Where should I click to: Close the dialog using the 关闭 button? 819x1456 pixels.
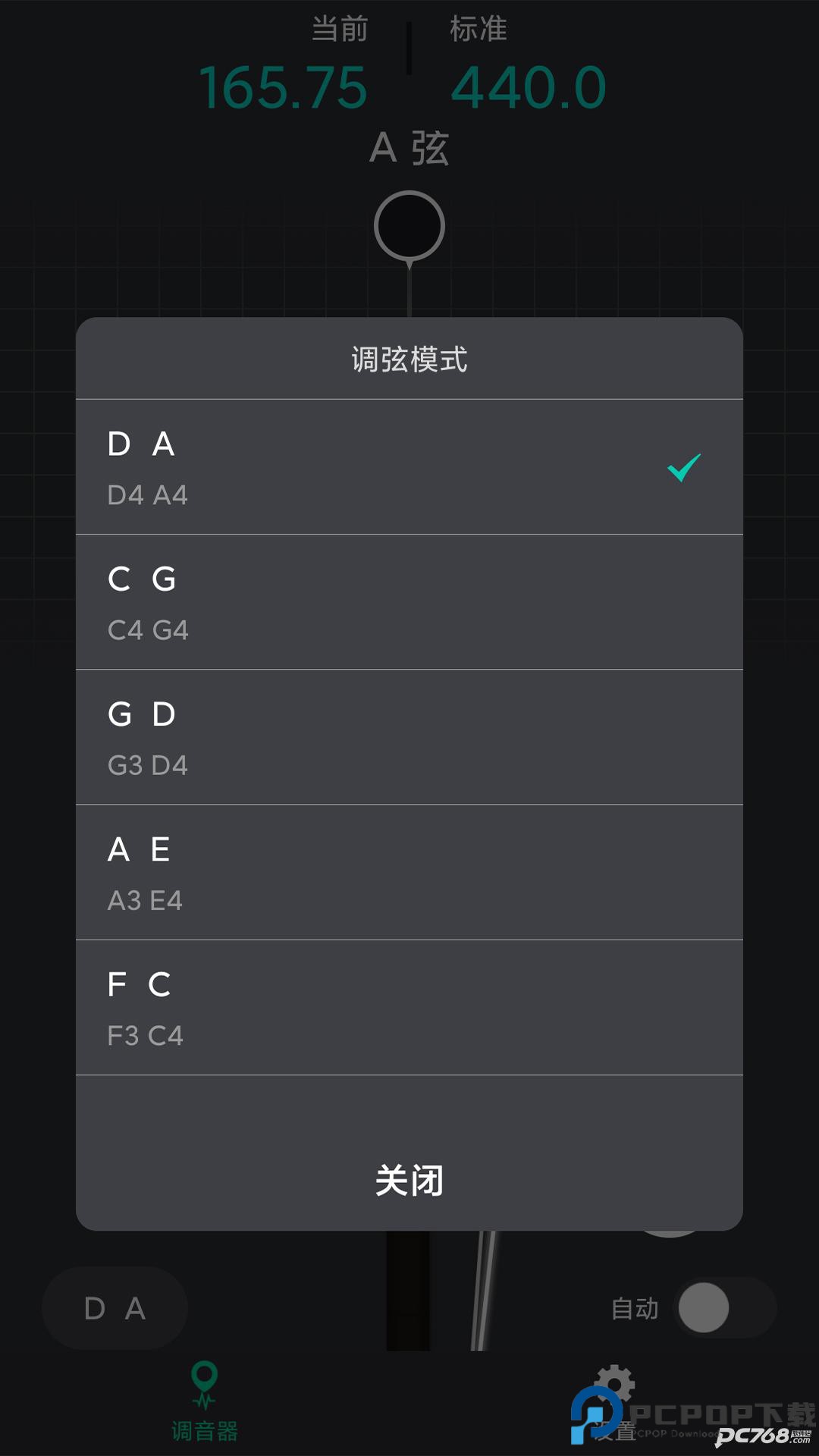click(x=409, y=1180)
